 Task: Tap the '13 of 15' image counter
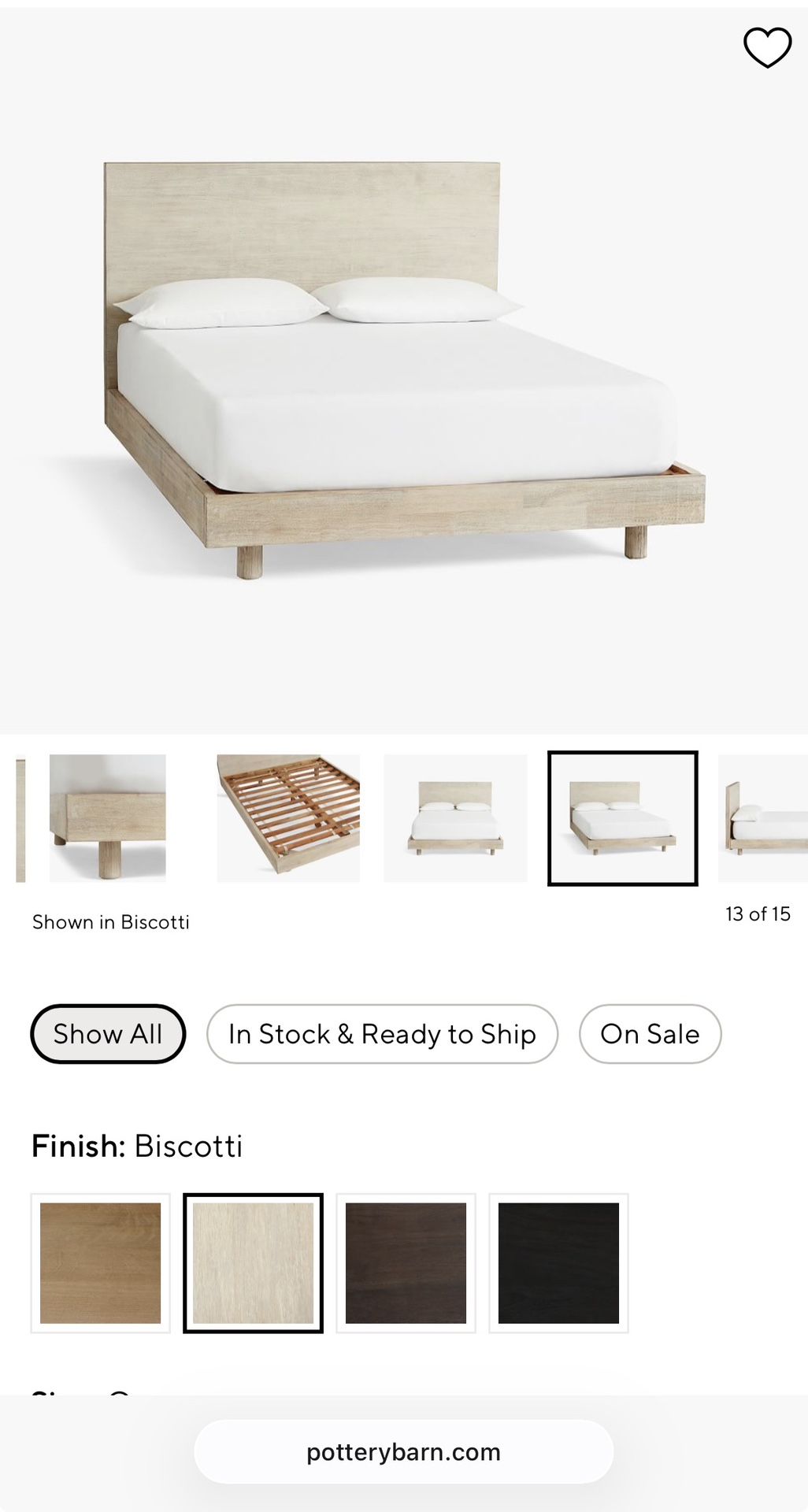tap(759, 913)
